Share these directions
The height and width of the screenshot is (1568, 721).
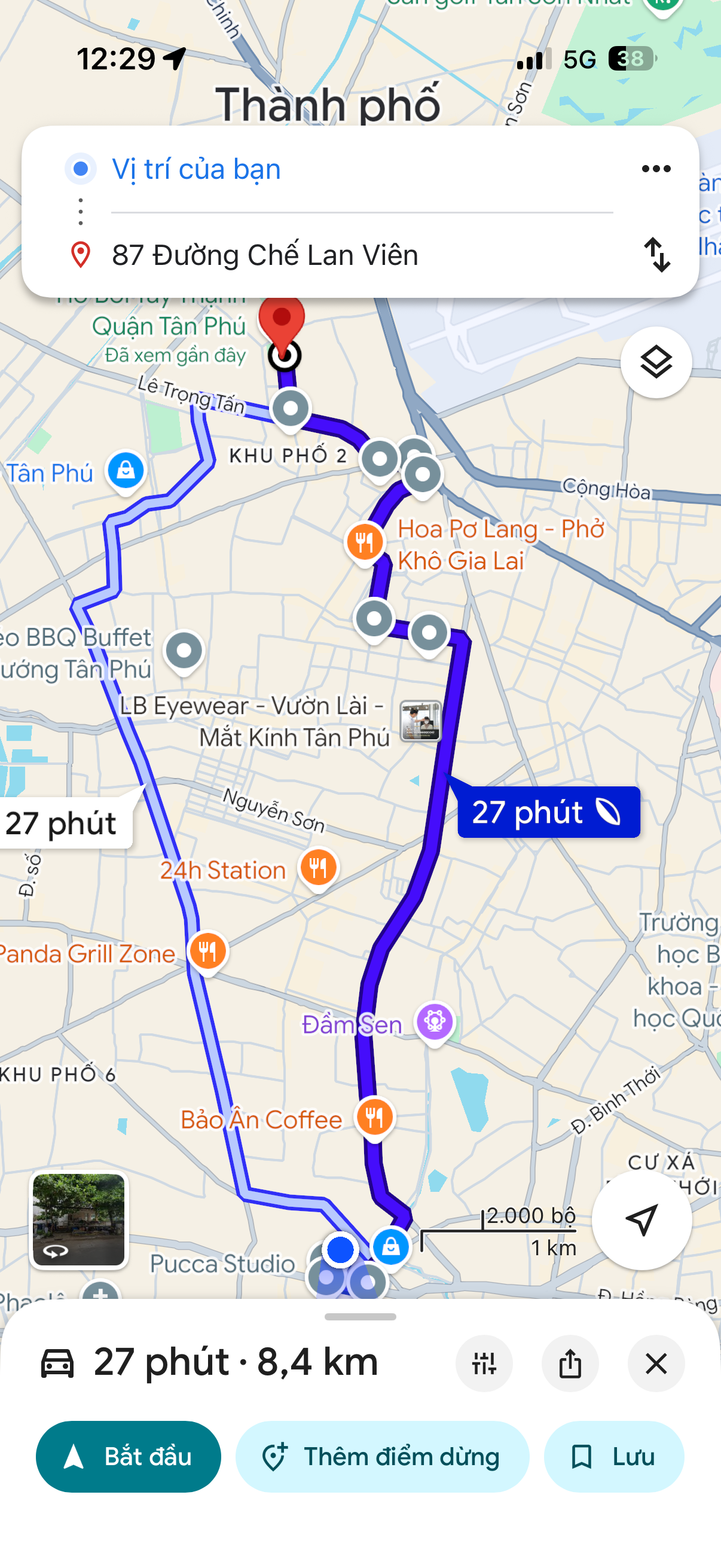(570, 1363)
